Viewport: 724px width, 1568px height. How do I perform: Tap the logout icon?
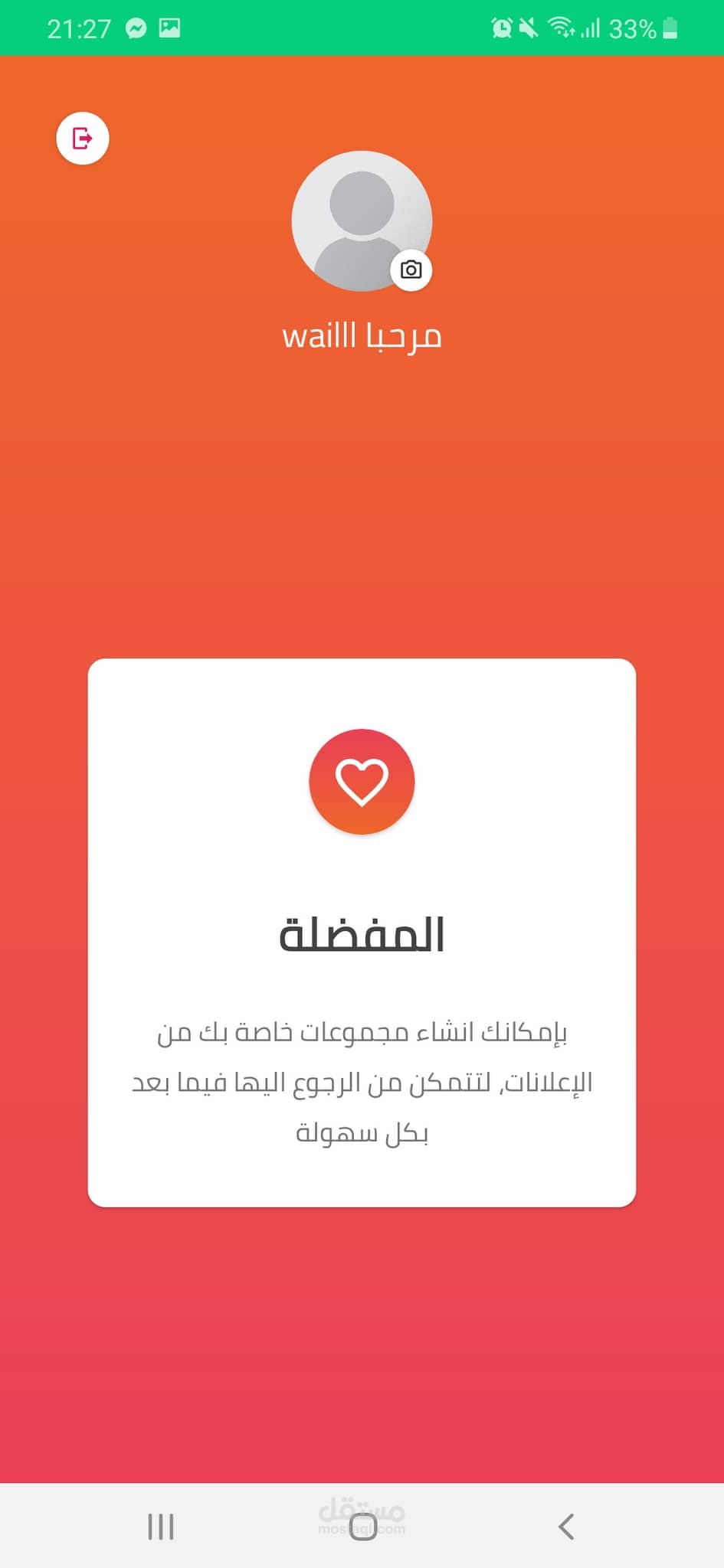click(x=83, y=139)
